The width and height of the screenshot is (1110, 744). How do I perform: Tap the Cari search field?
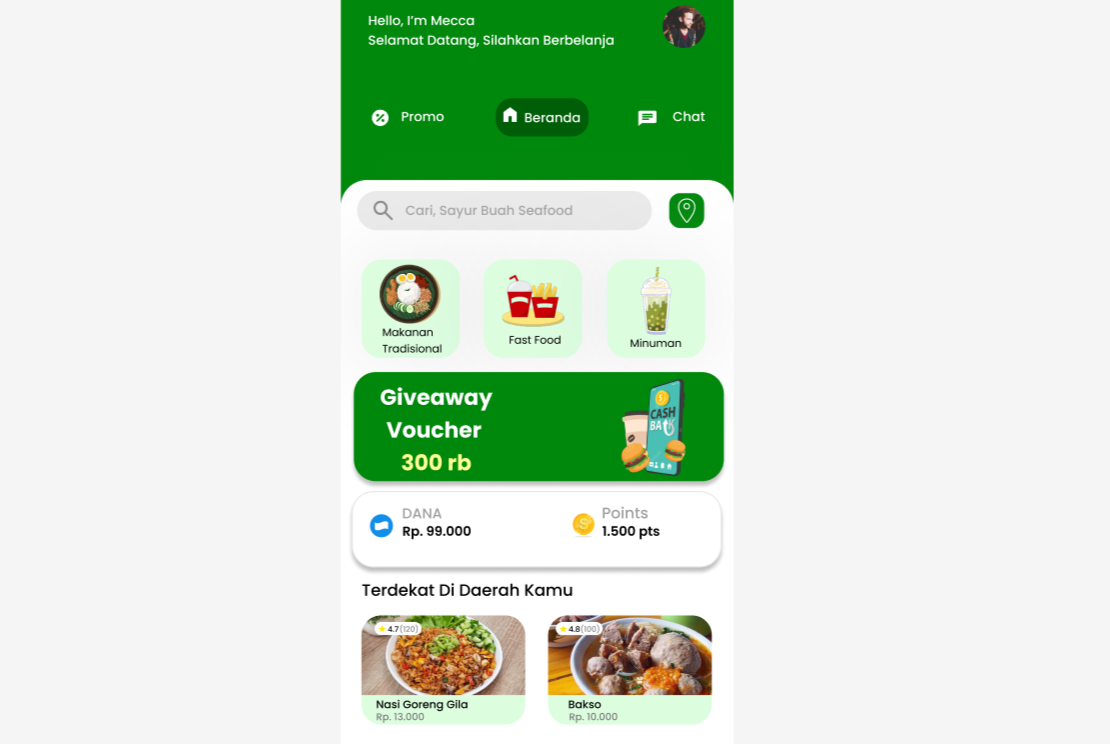click(x=504, y=210)
